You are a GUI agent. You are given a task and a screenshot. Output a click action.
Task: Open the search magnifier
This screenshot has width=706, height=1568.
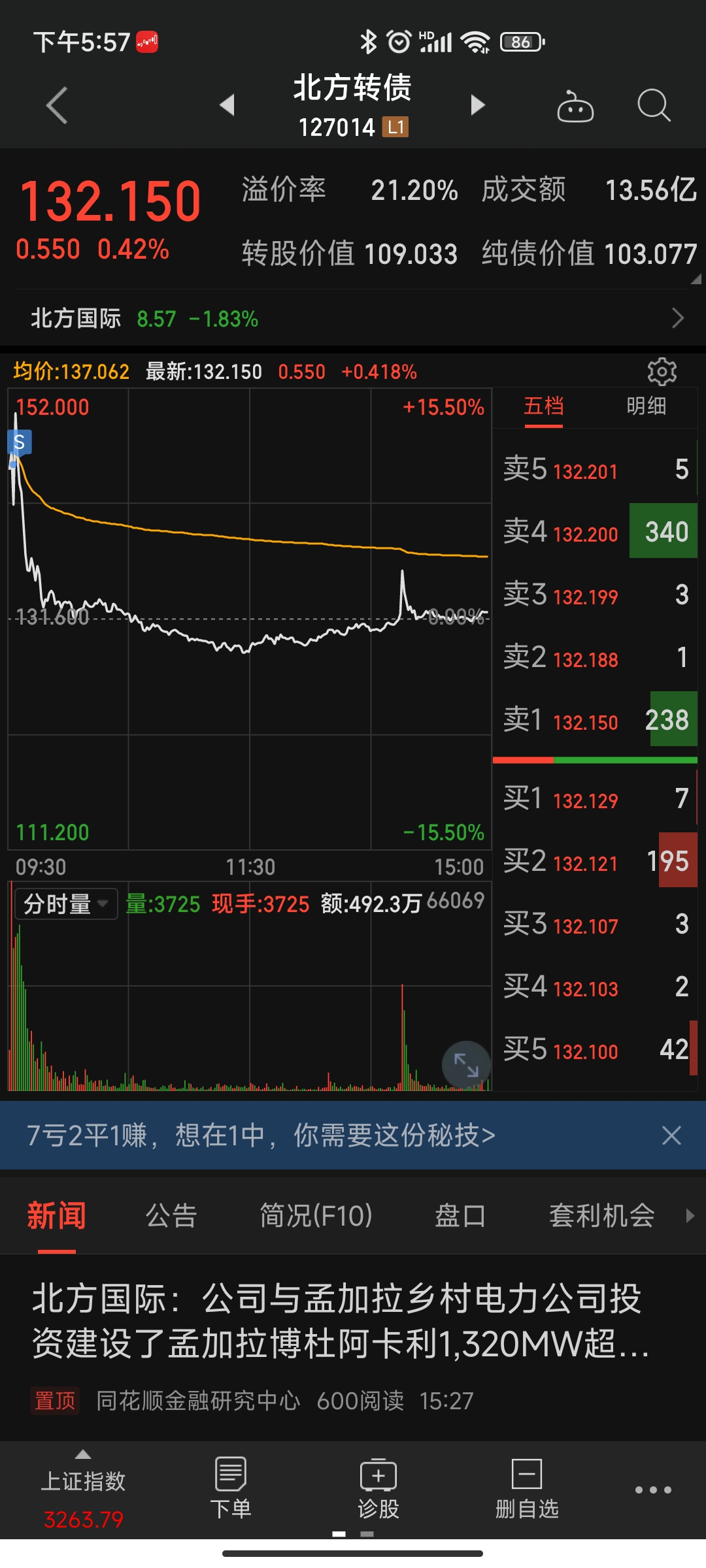pyautogui.click(x=654, y=106)
